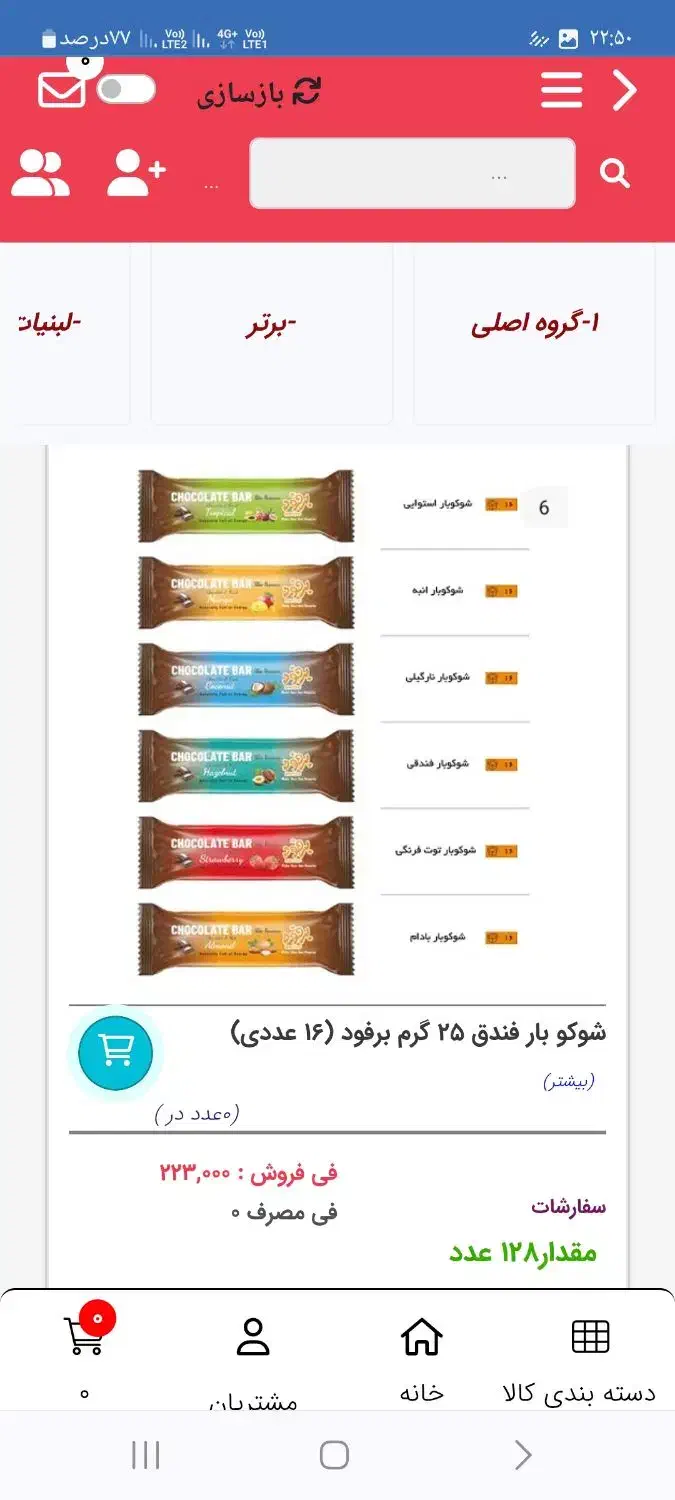Focus the search text box
Image resolution: width=675 pixels, height=1500 pixels.
[412, 174]
